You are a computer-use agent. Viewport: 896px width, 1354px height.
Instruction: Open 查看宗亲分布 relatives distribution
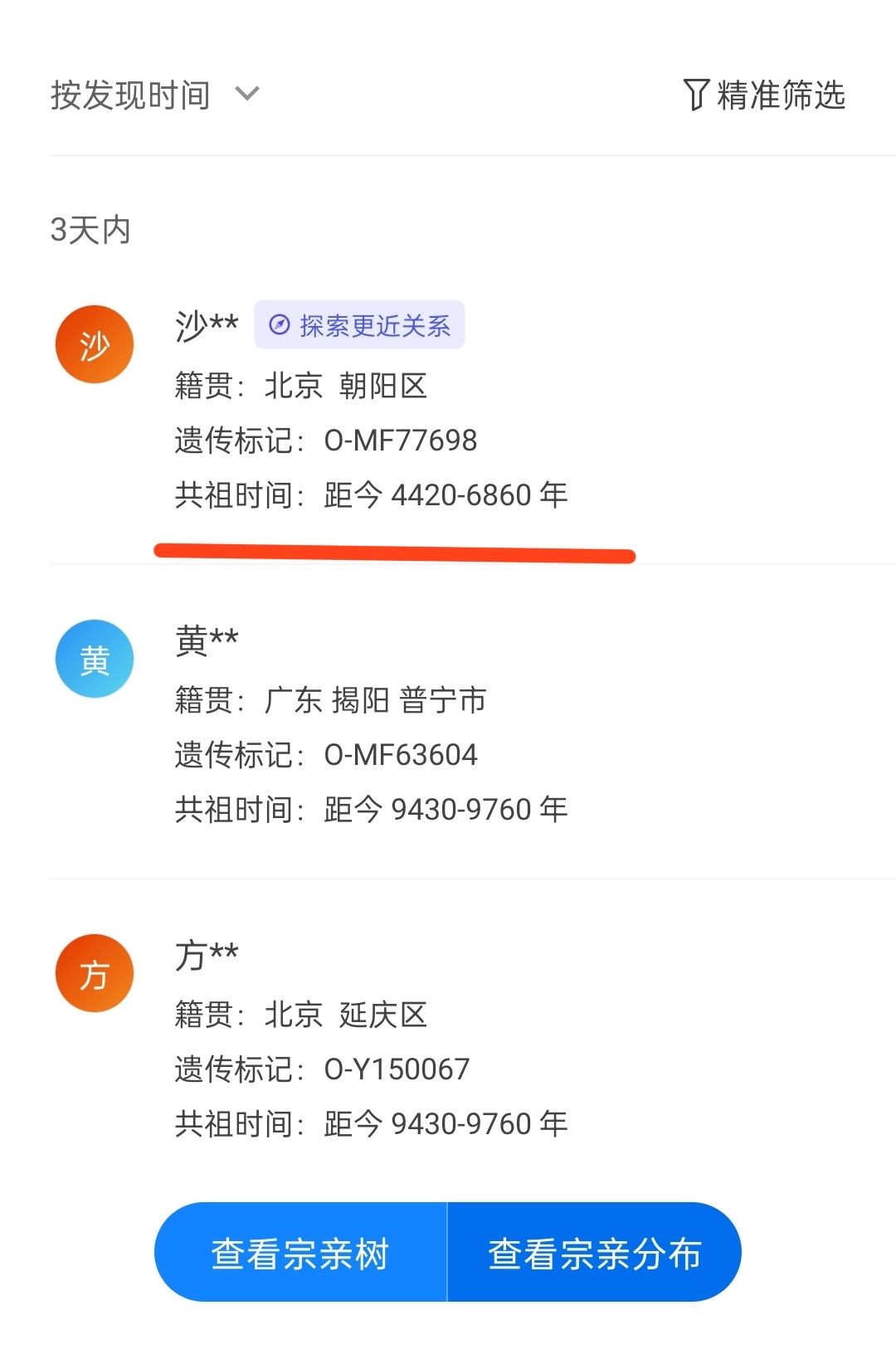(x=594, y=1253)
